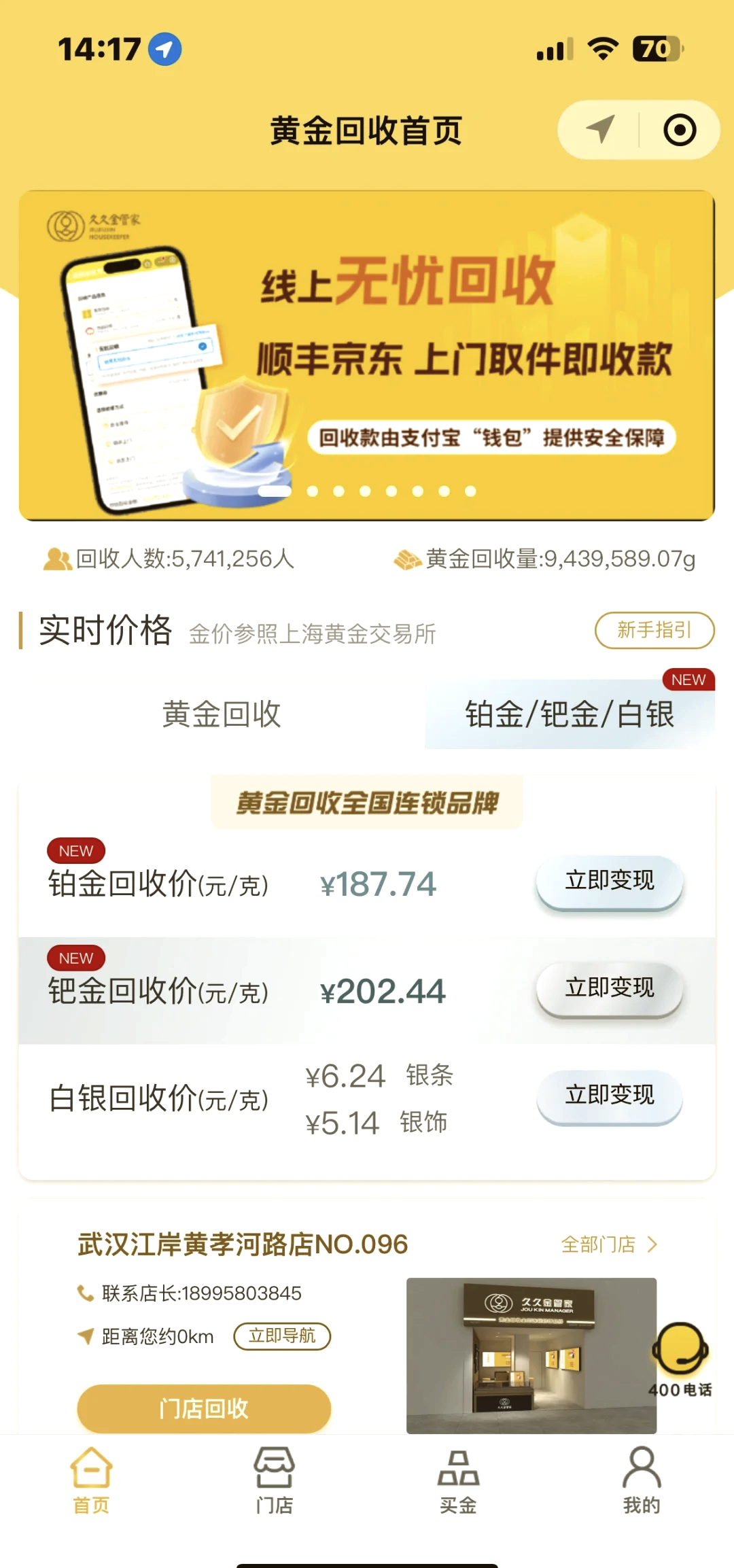Viewport: 734px width, 1568px height.
Task: Switch to the 黄金回收 tab
Action: click(222, 714)
